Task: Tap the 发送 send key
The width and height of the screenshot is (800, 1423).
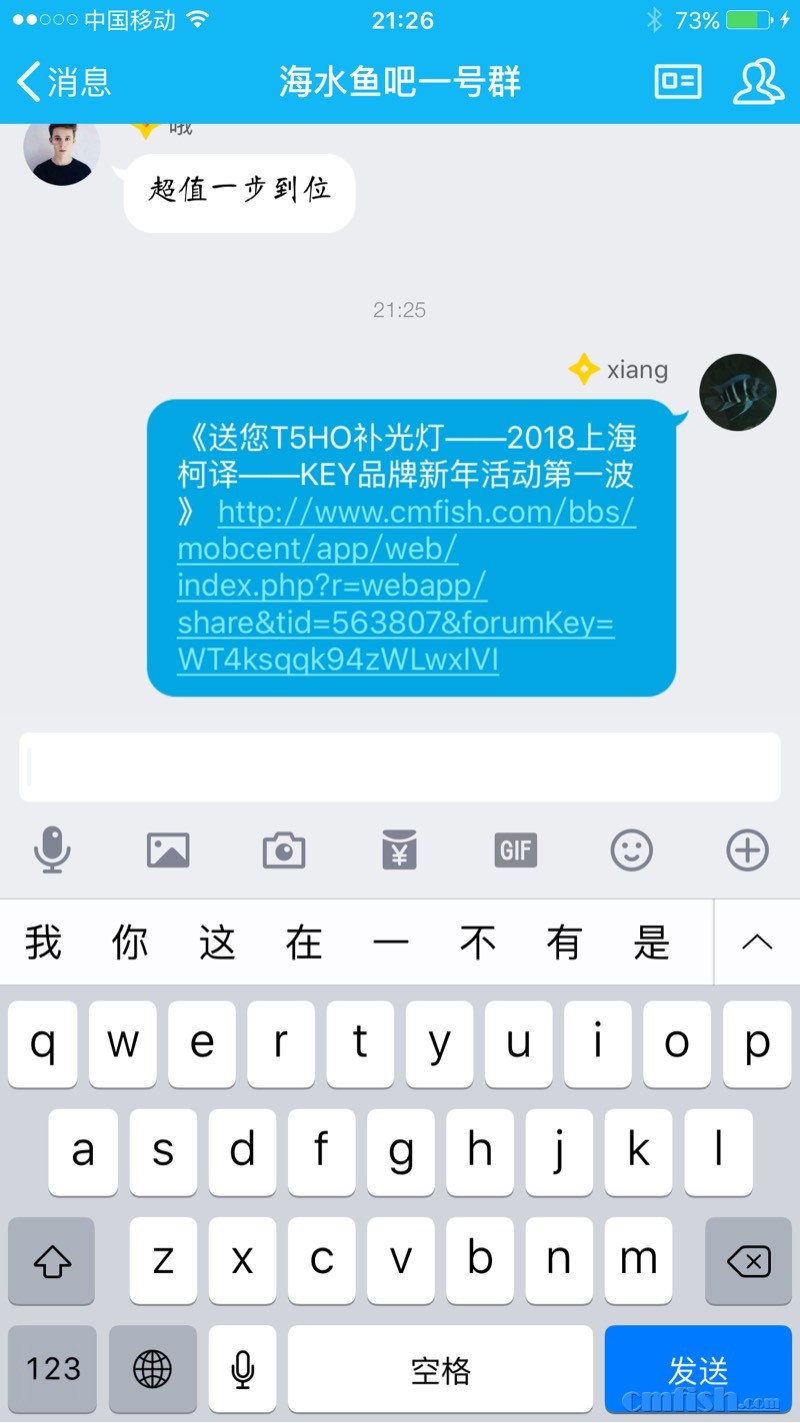Action: pyautogui.click(x=699, y=1369)
